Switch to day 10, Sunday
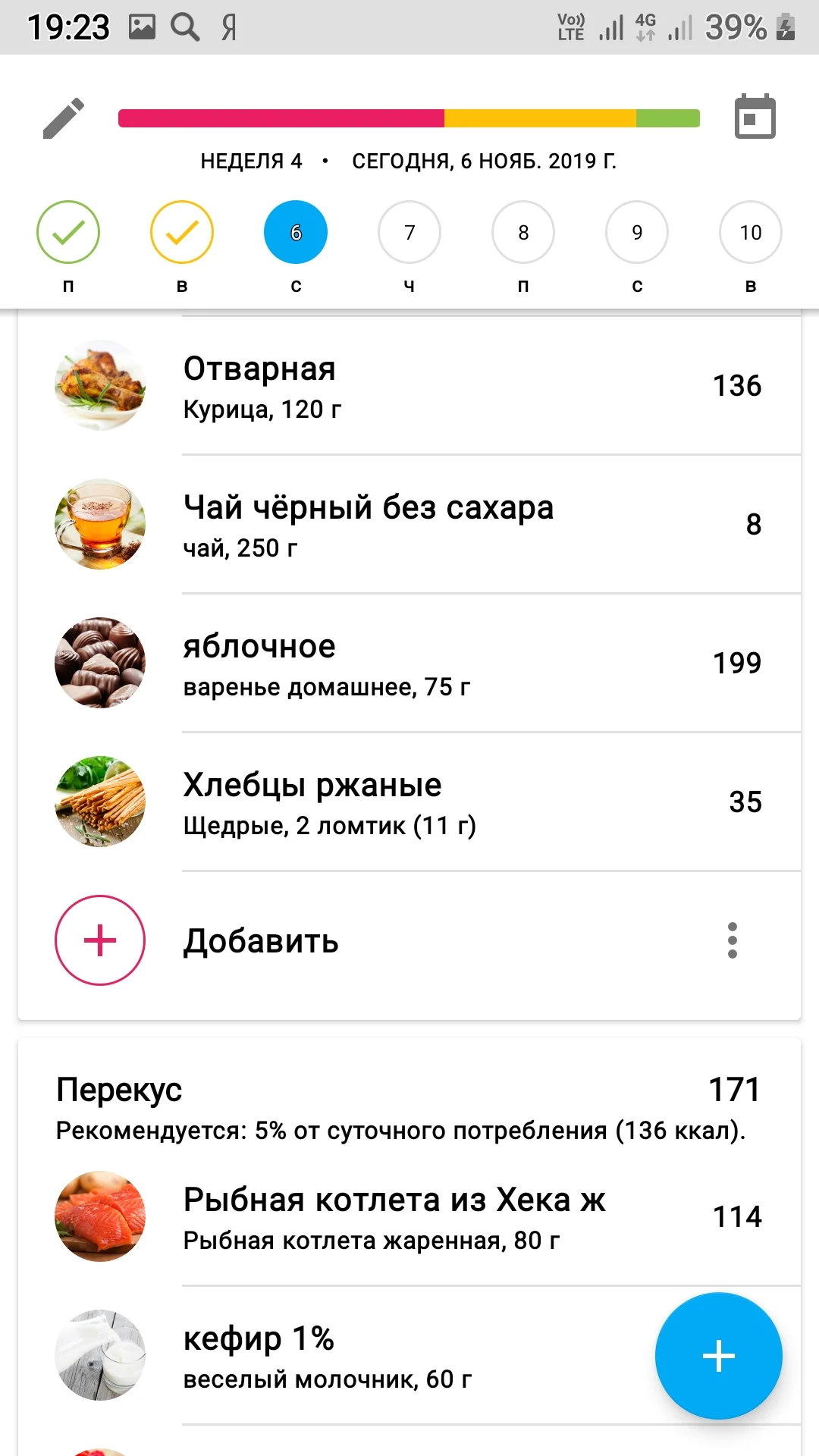This screenshot has width=819, height=1456. click(x=750, y=232)
